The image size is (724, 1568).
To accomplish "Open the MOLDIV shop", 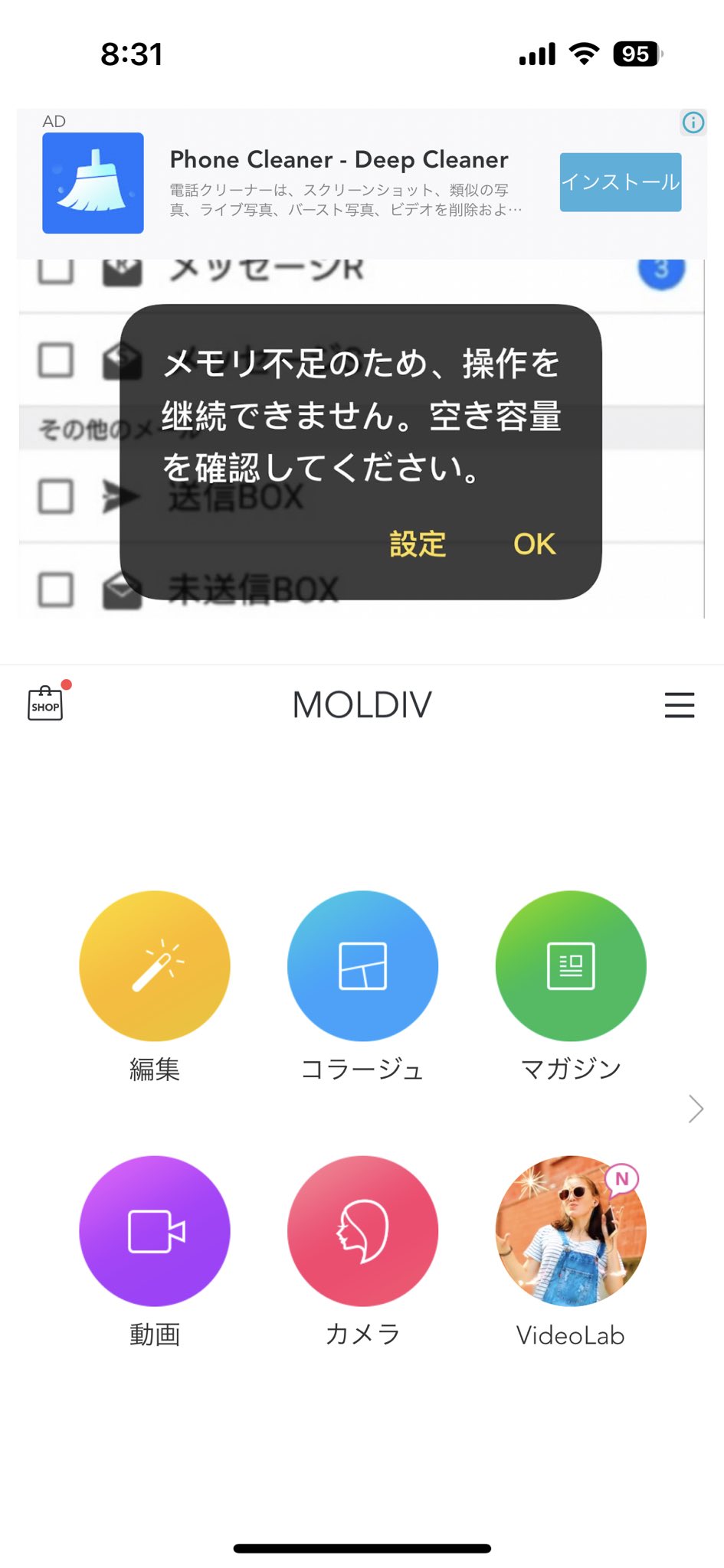I will pos(46,703).
